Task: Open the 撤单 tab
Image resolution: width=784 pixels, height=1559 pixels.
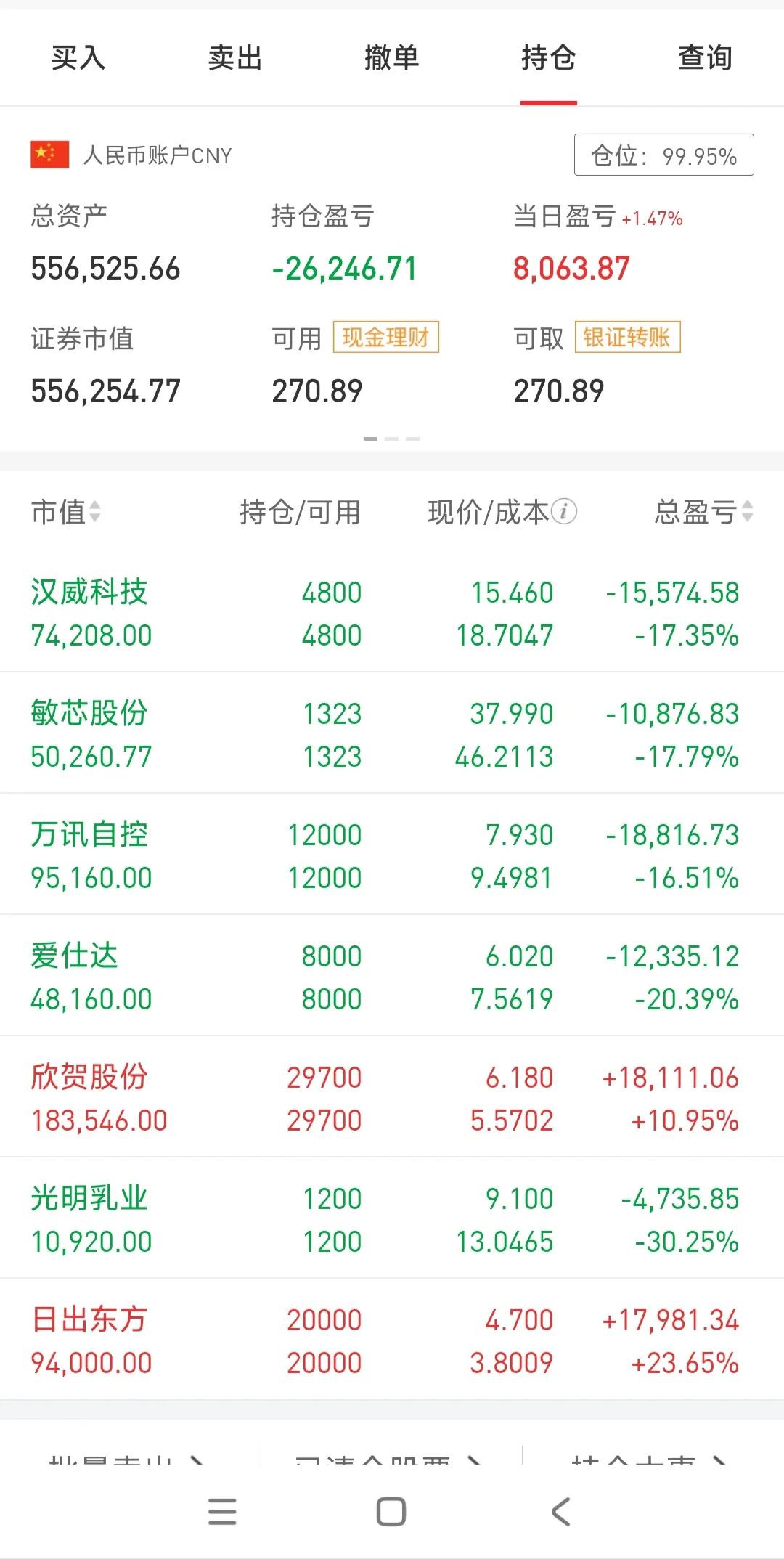Action: point(392,57)
